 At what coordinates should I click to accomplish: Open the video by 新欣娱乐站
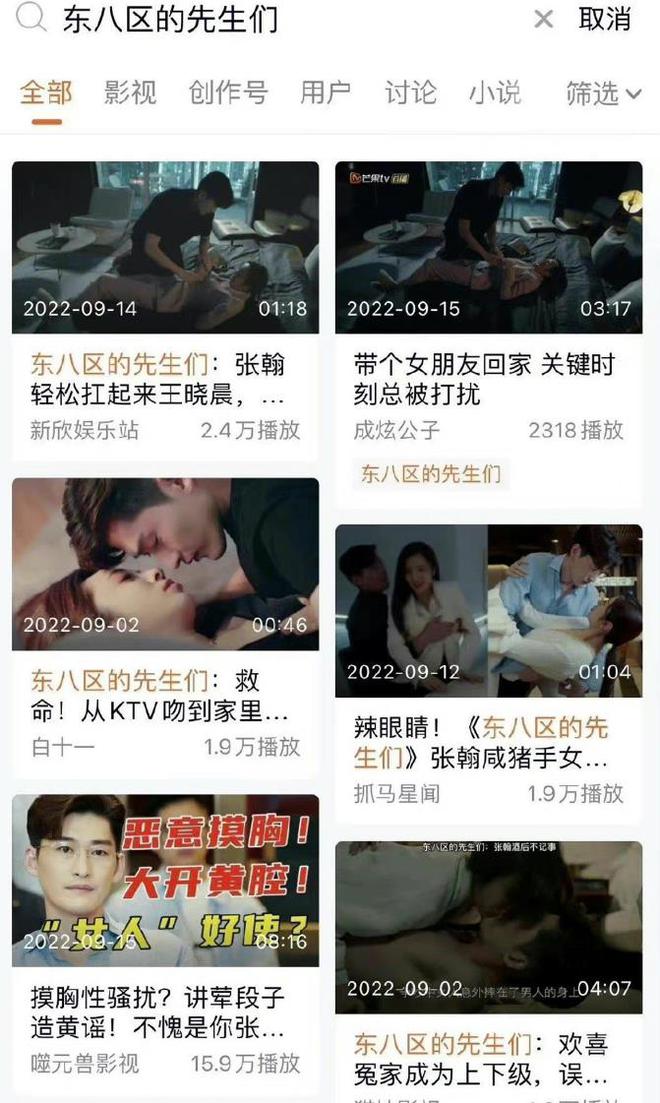165,248
